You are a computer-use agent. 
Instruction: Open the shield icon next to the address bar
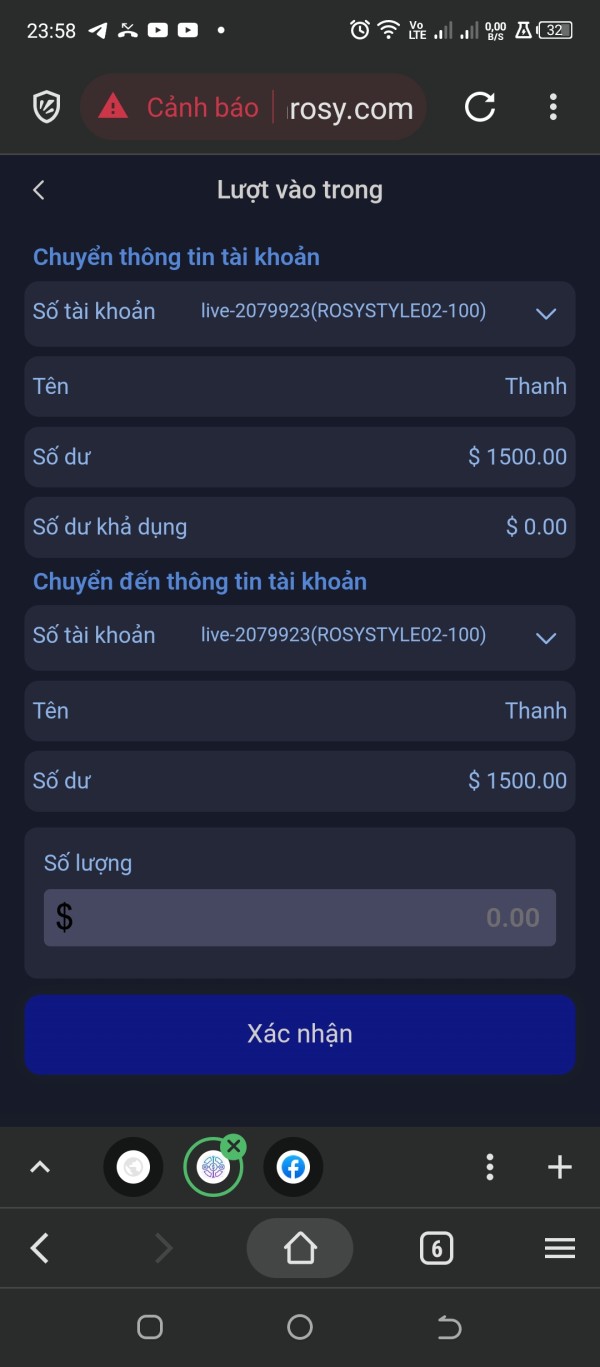46,107
